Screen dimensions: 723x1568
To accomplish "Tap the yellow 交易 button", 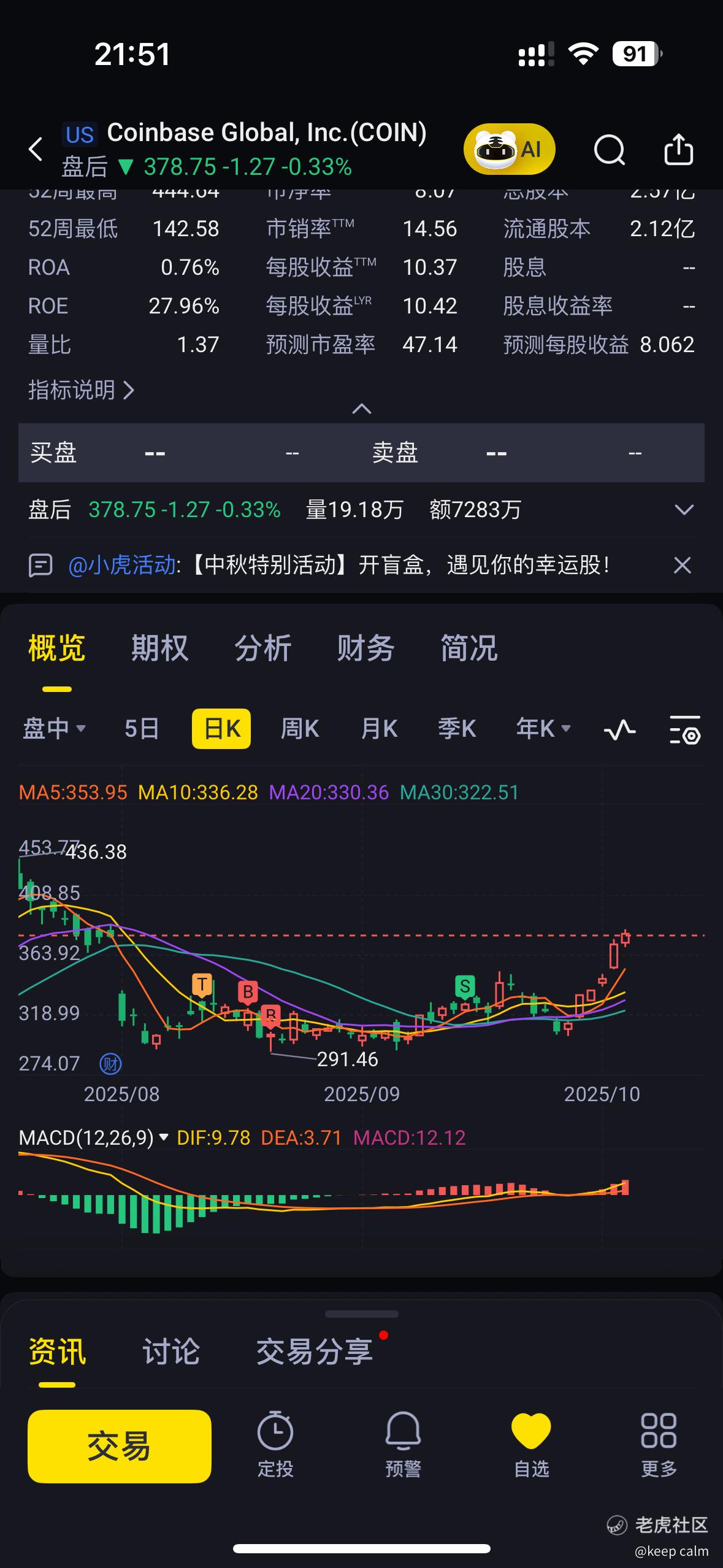I will tap(120, 1446).
